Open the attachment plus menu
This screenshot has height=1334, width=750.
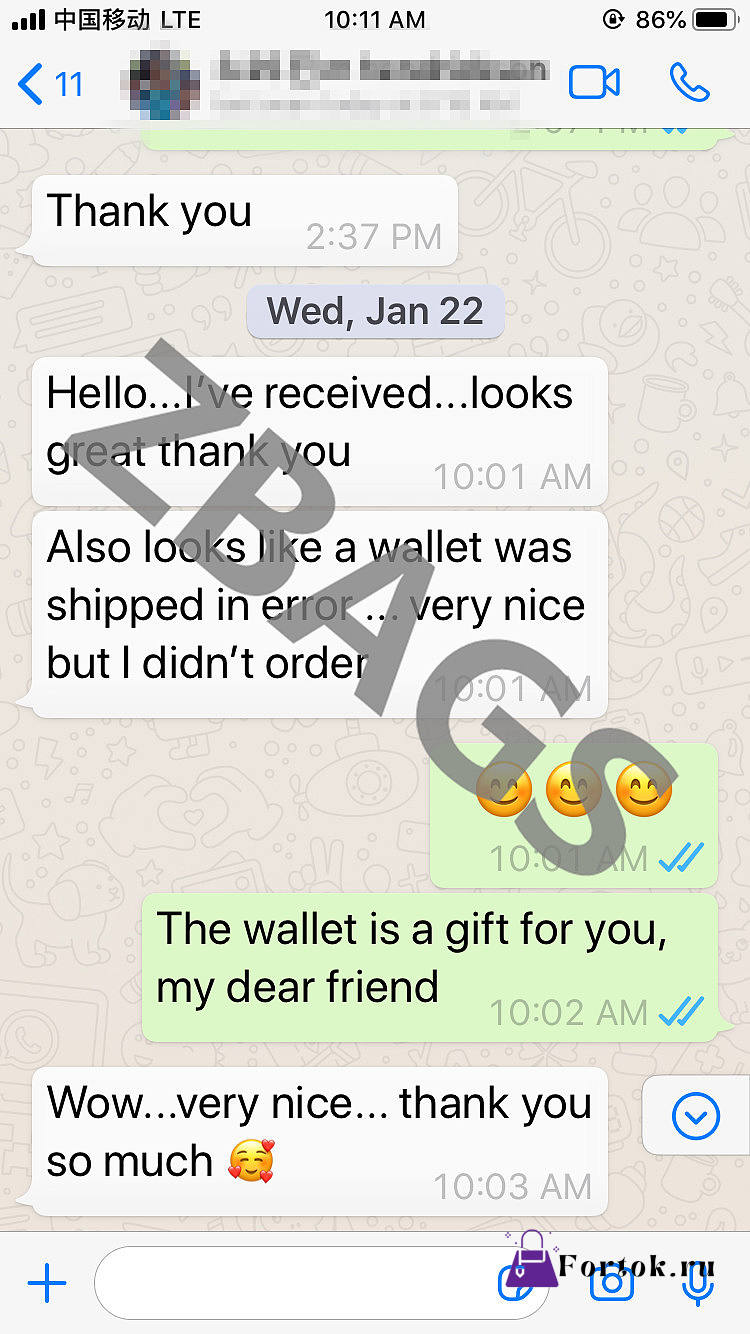(46, 1284)
